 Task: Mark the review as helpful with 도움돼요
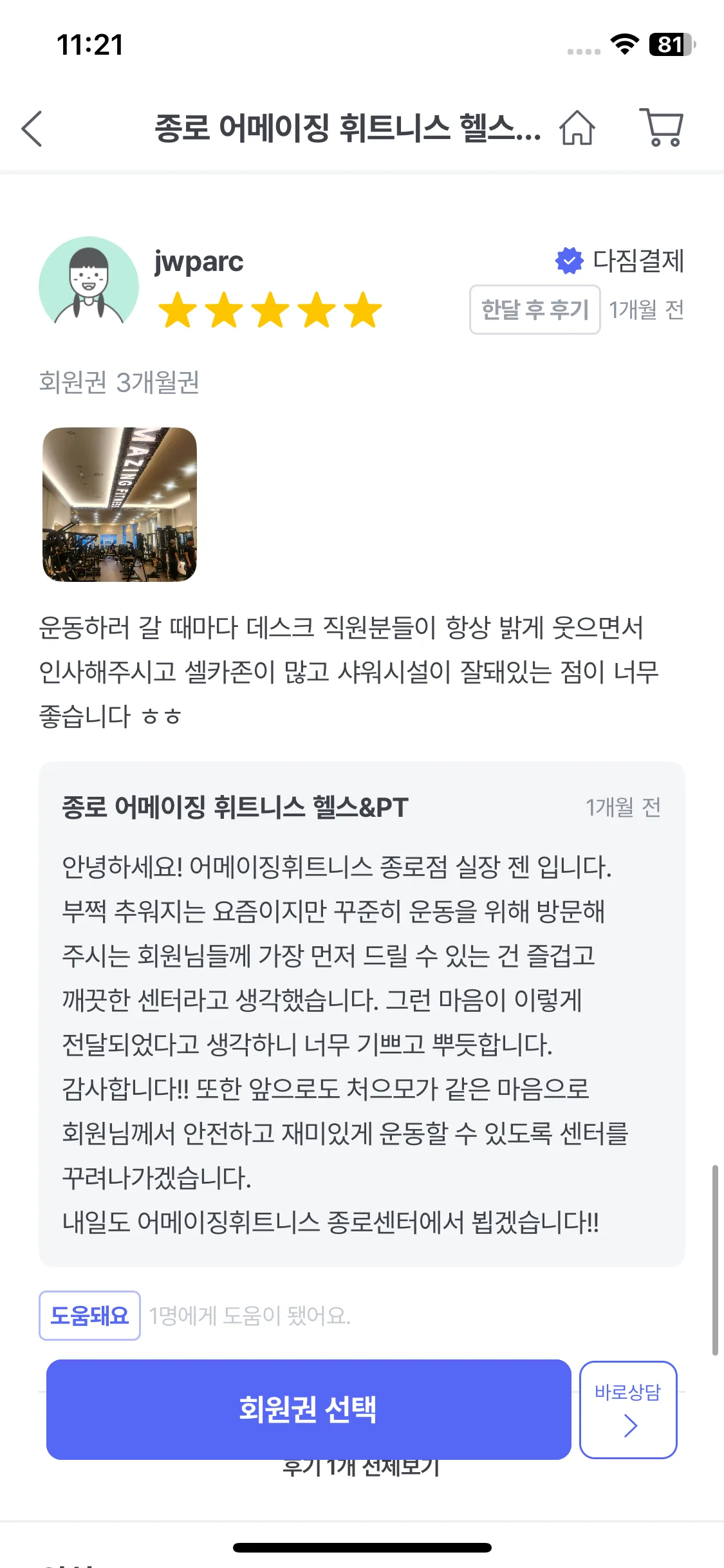point(89,1316)
